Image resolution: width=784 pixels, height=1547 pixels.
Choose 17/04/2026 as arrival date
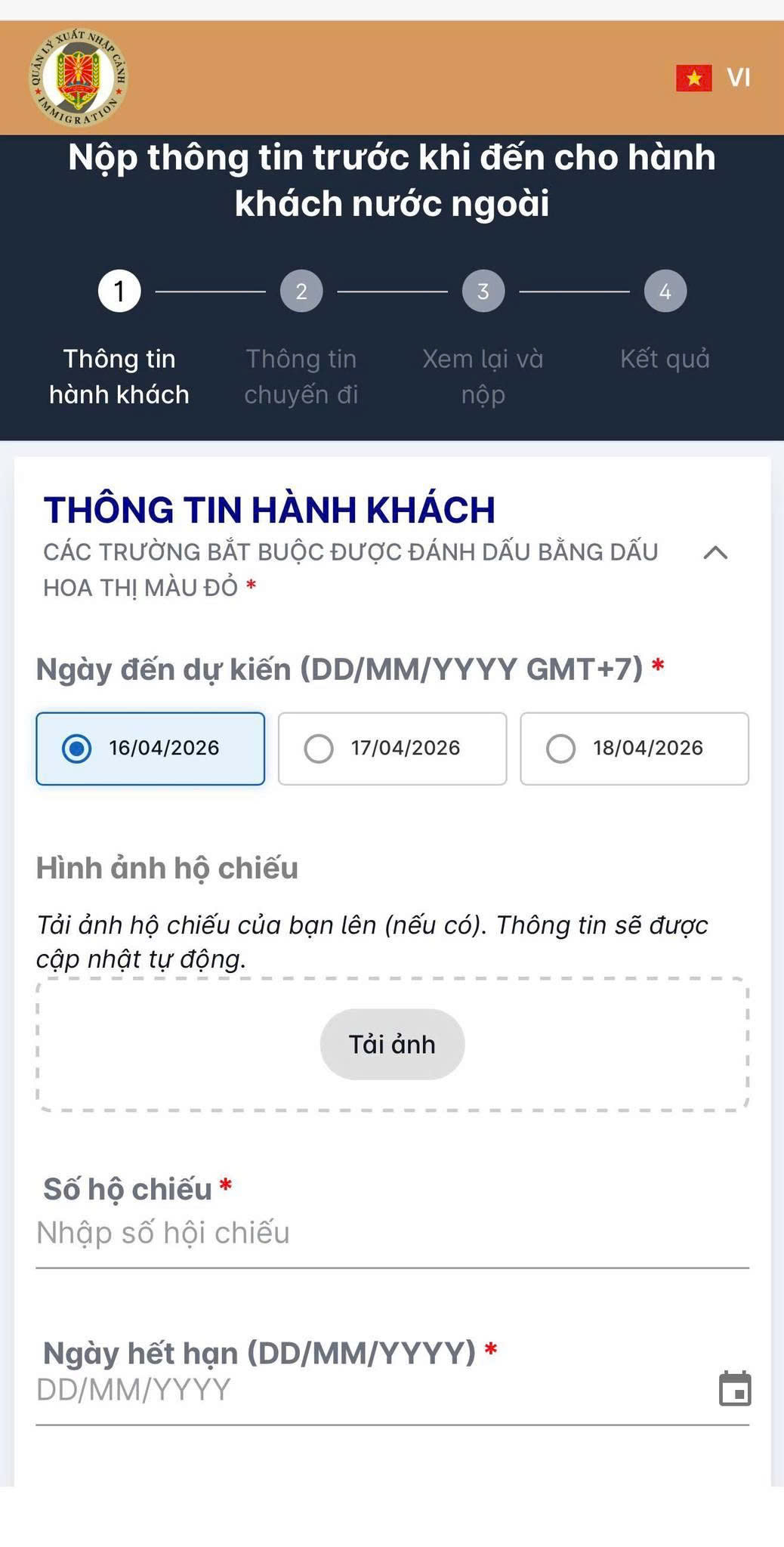coord(392,749)
